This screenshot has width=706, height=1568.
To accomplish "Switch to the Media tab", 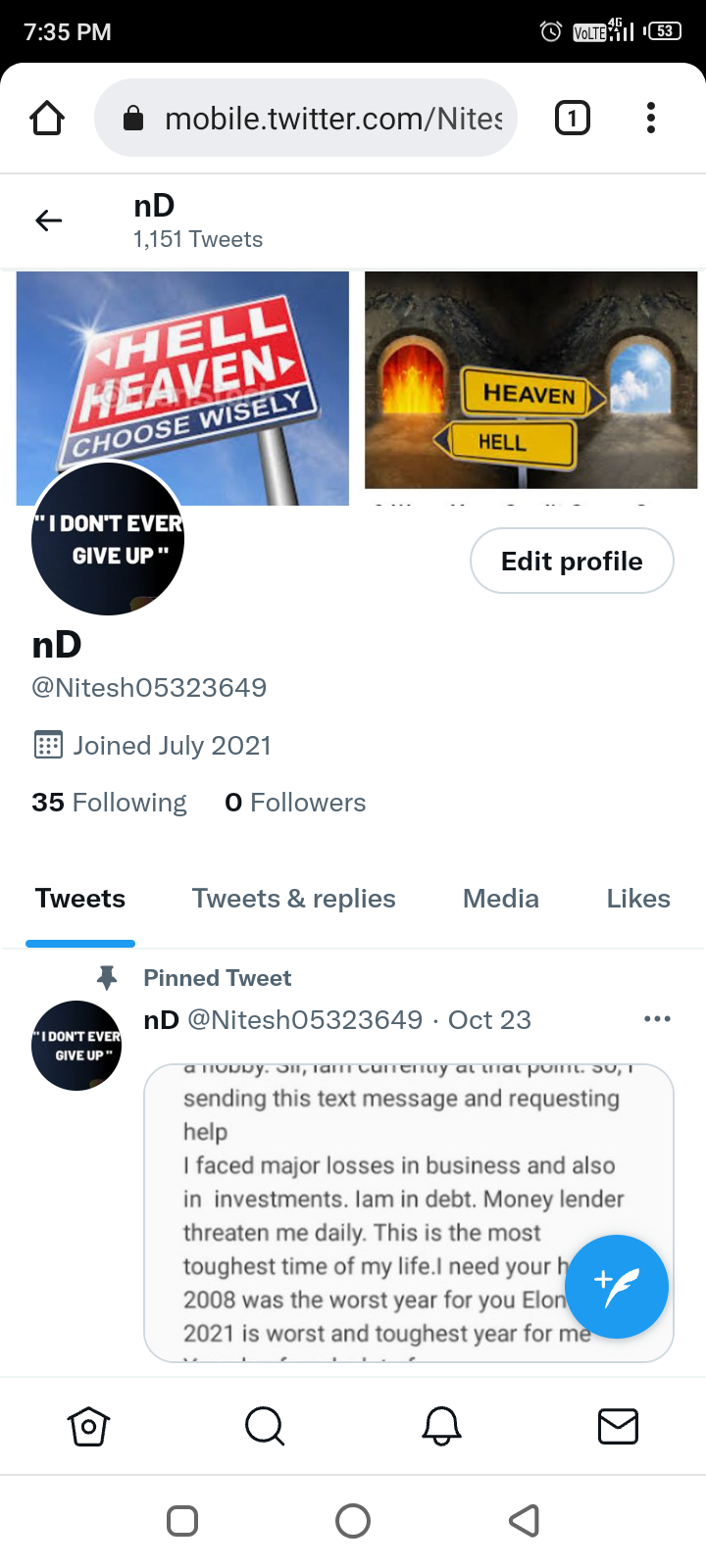I will tap(501, 899).
